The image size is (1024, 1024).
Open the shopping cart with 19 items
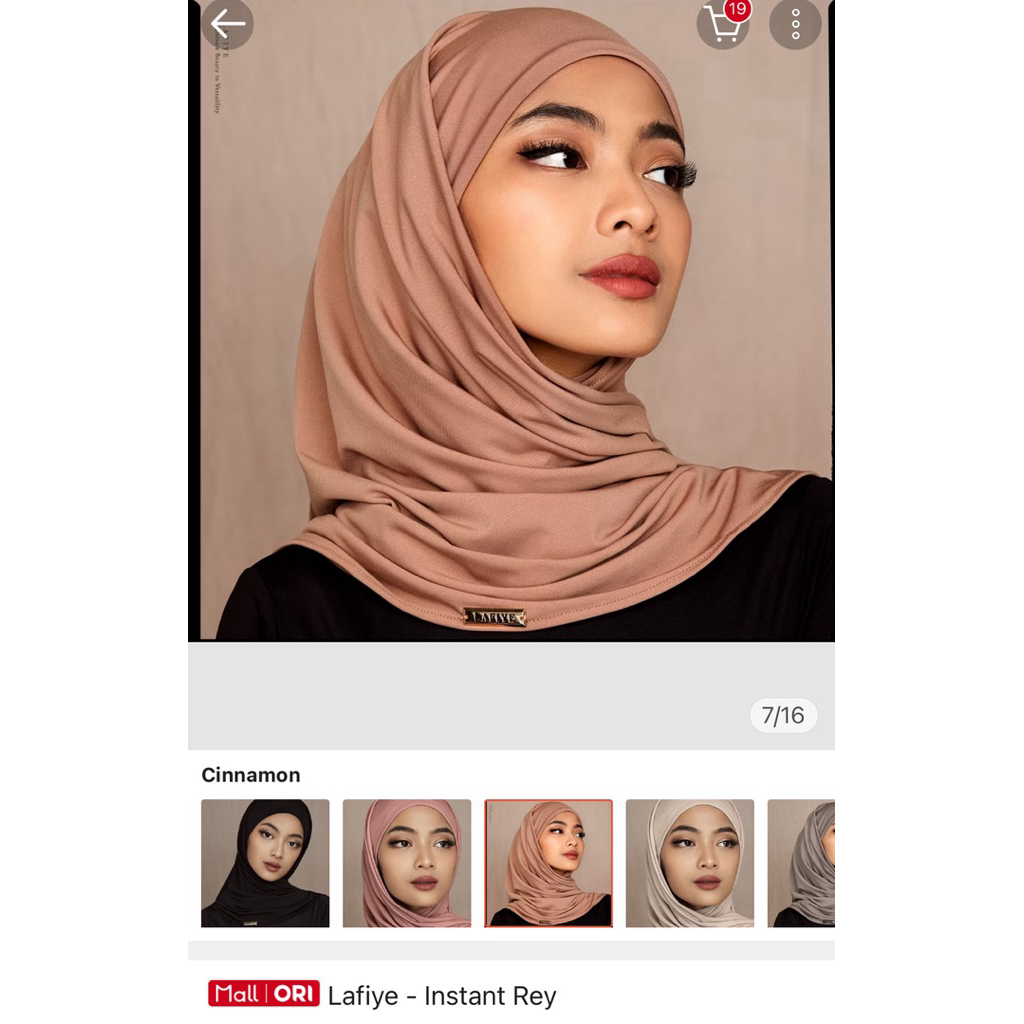click(x=722, y=24)
